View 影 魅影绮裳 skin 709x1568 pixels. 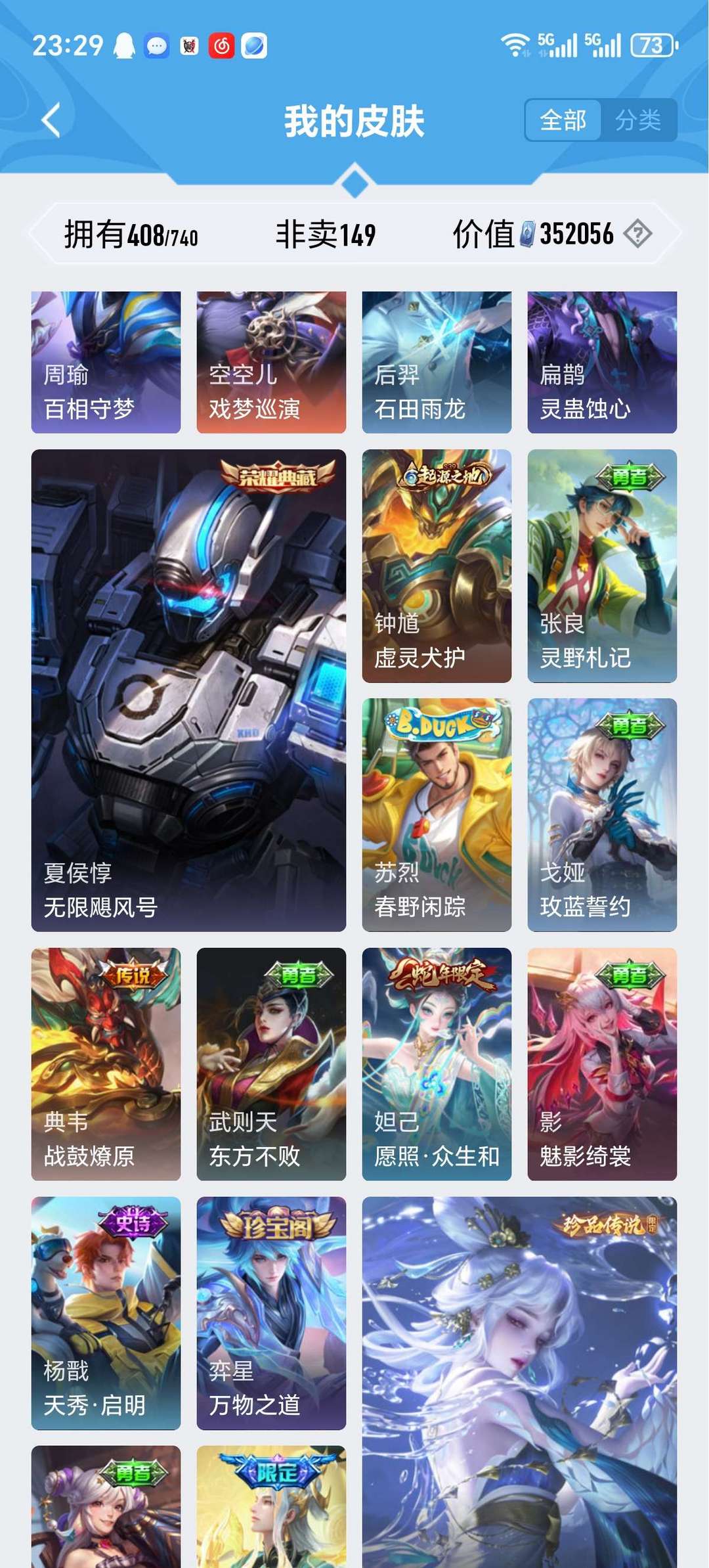[x=602, y=1064]
